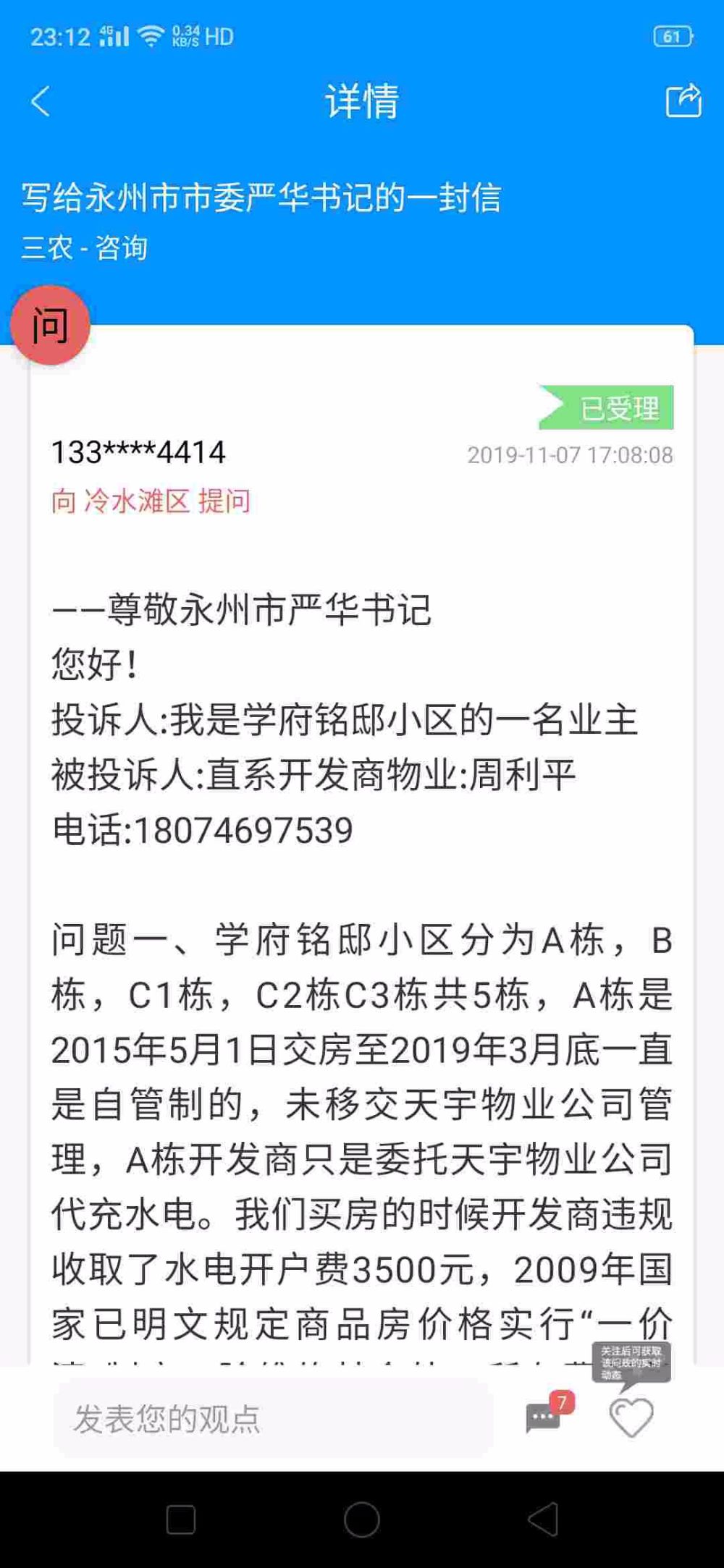Follow this question with the heart icon

tap(631, 1417)
